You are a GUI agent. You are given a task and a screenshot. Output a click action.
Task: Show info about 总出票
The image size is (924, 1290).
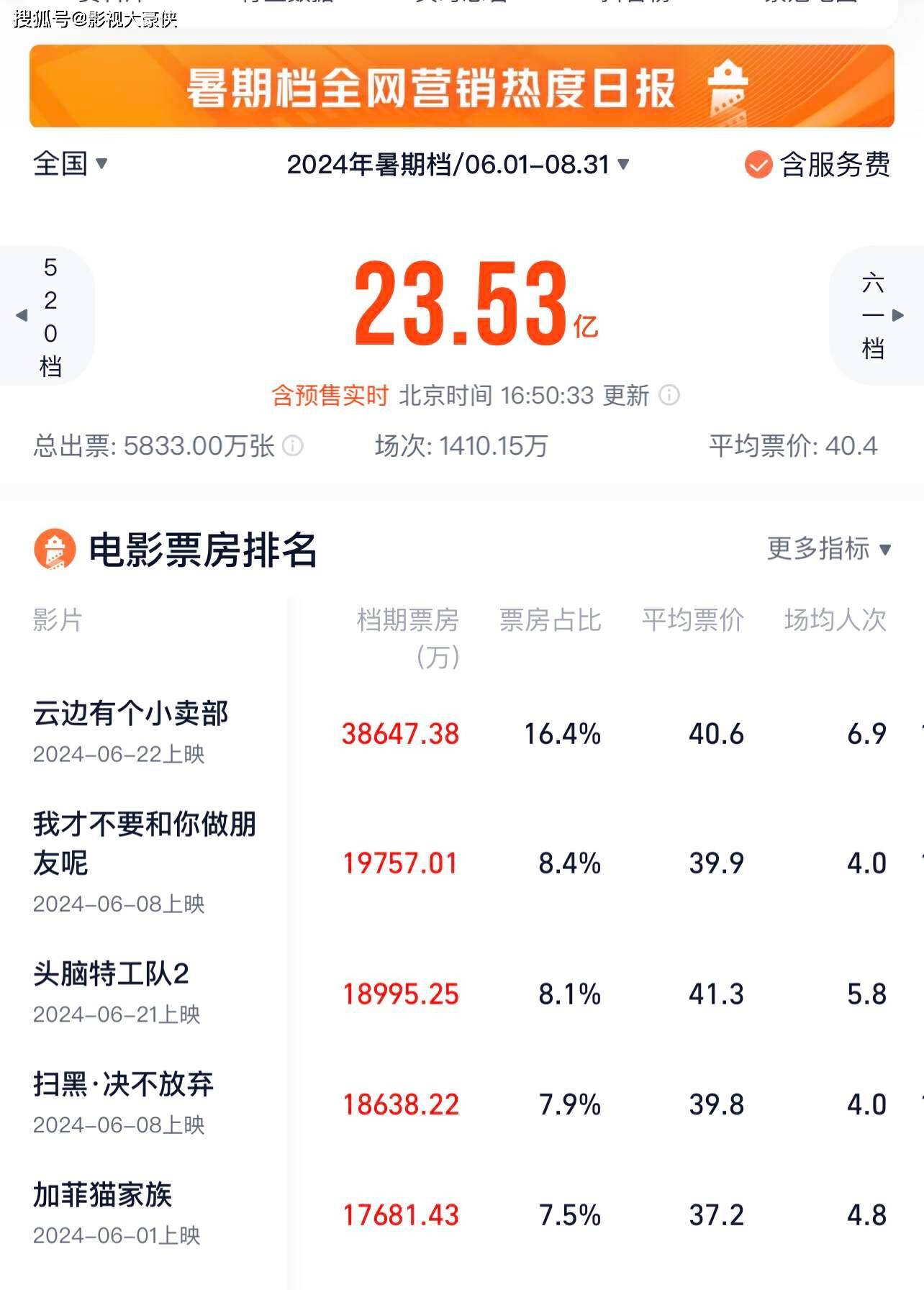(293, 446)
